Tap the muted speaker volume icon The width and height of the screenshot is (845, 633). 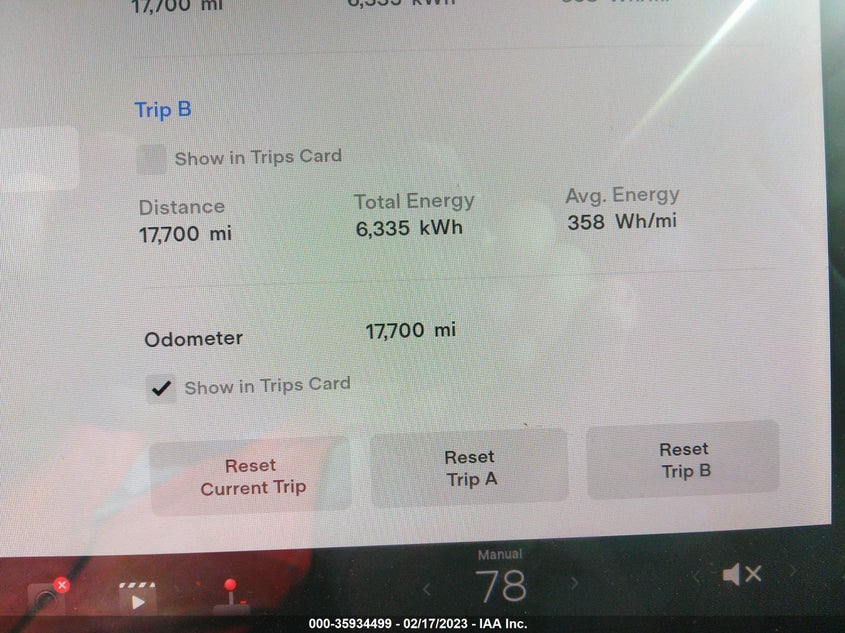741,574
